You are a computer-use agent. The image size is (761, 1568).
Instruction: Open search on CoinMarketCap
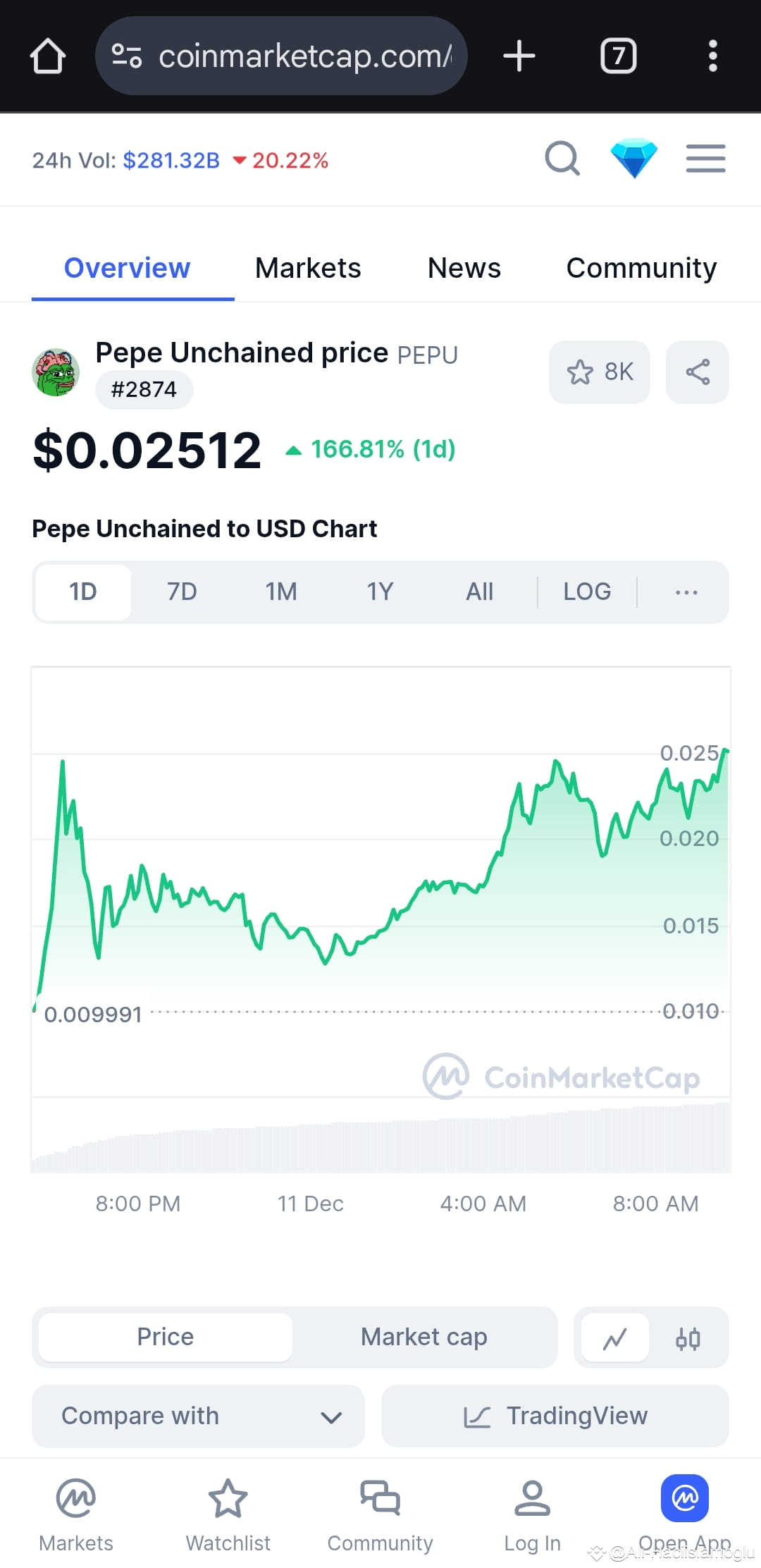coord(562,159)
